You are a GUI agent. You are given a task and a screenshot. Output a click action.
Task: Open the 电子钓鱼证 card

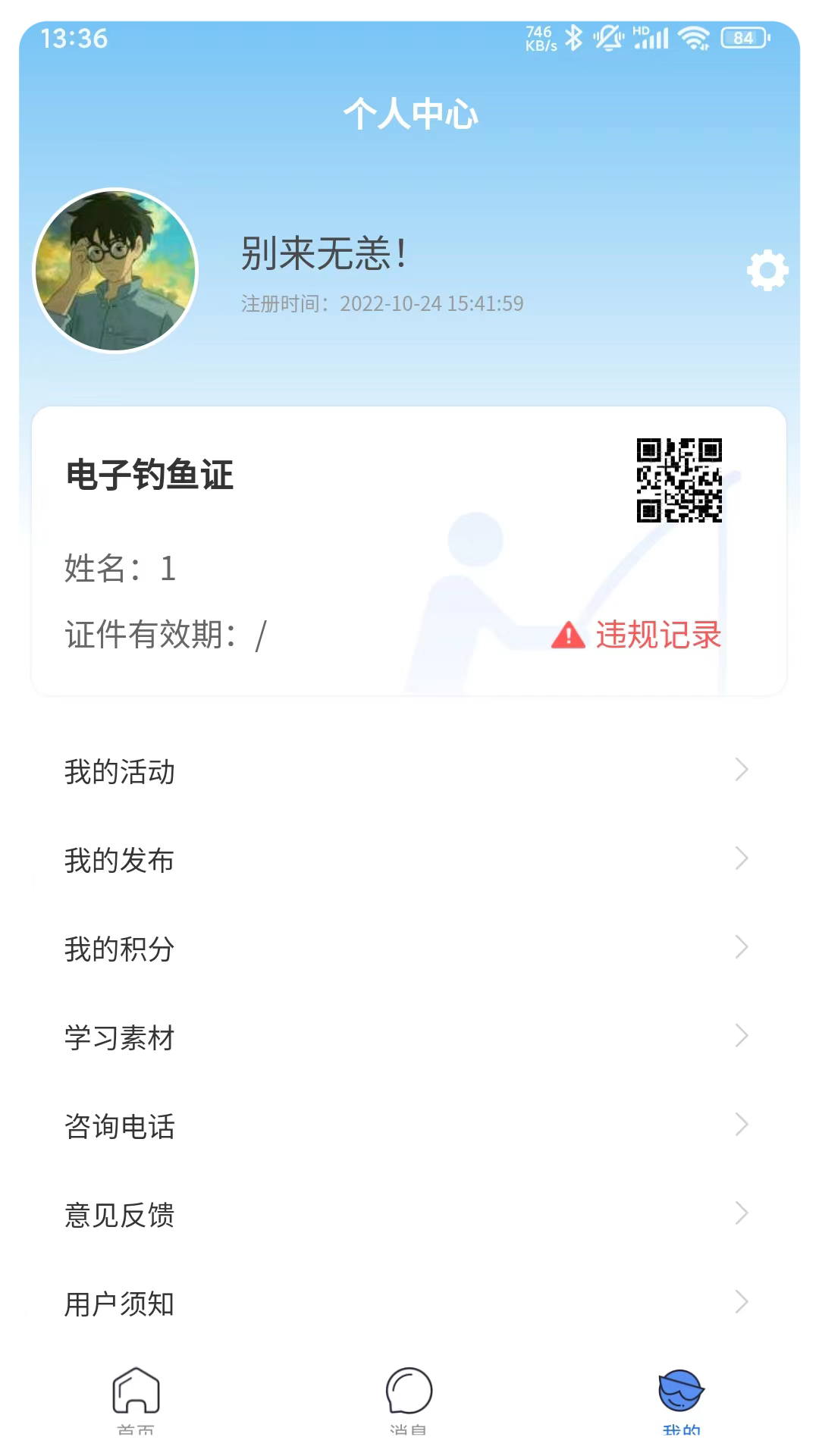150,475
